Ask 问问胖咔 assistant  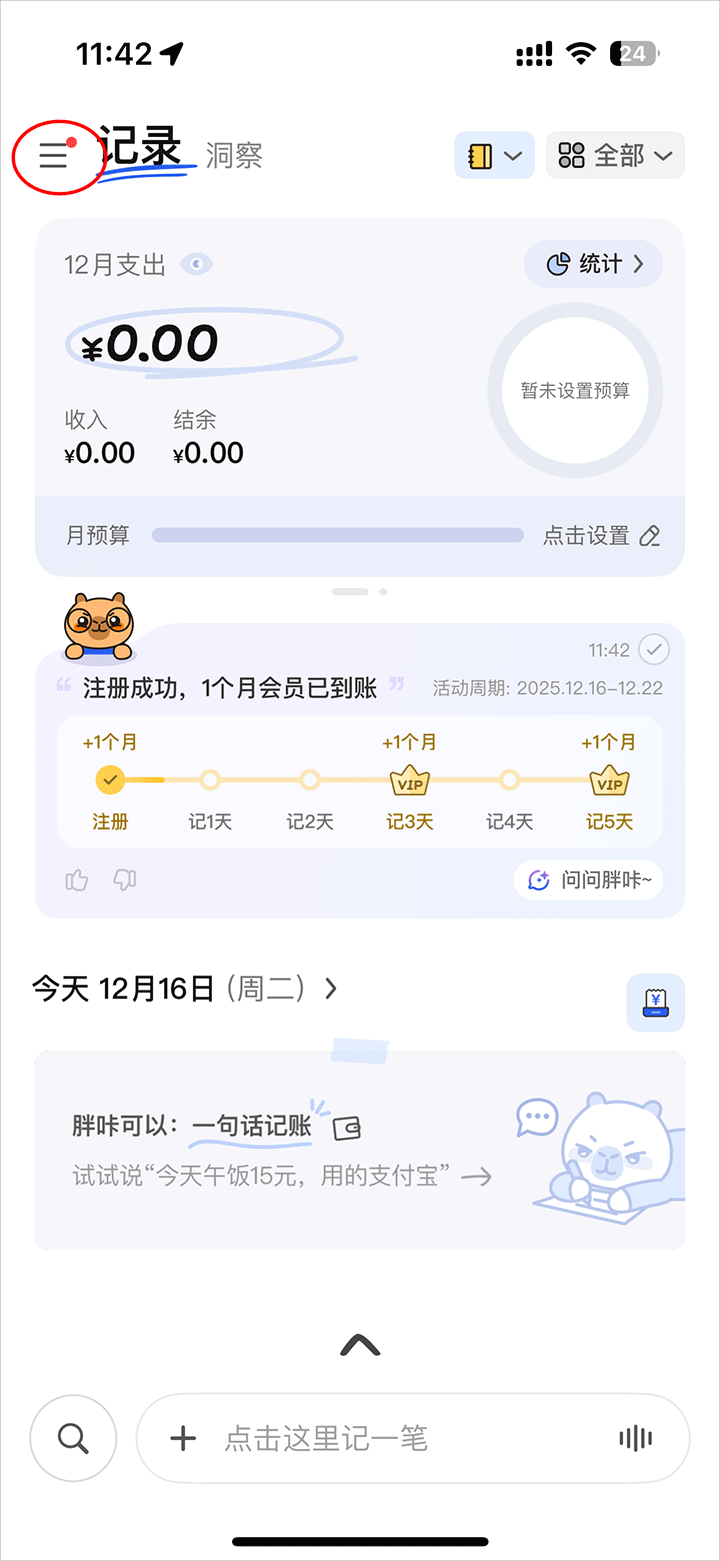tap(588, 880)
